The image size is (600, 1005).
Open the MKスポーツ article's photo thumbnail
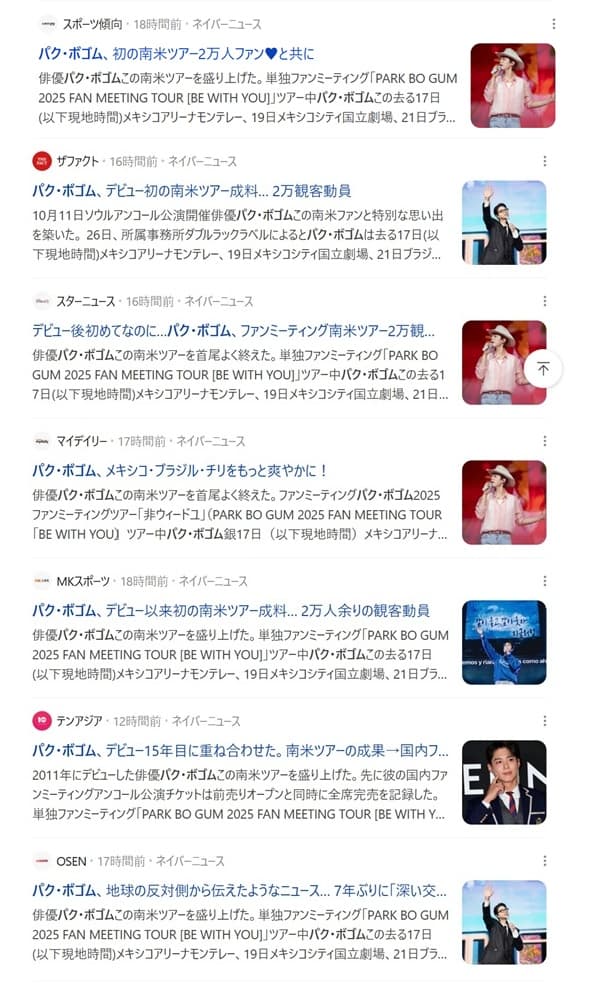504,643
